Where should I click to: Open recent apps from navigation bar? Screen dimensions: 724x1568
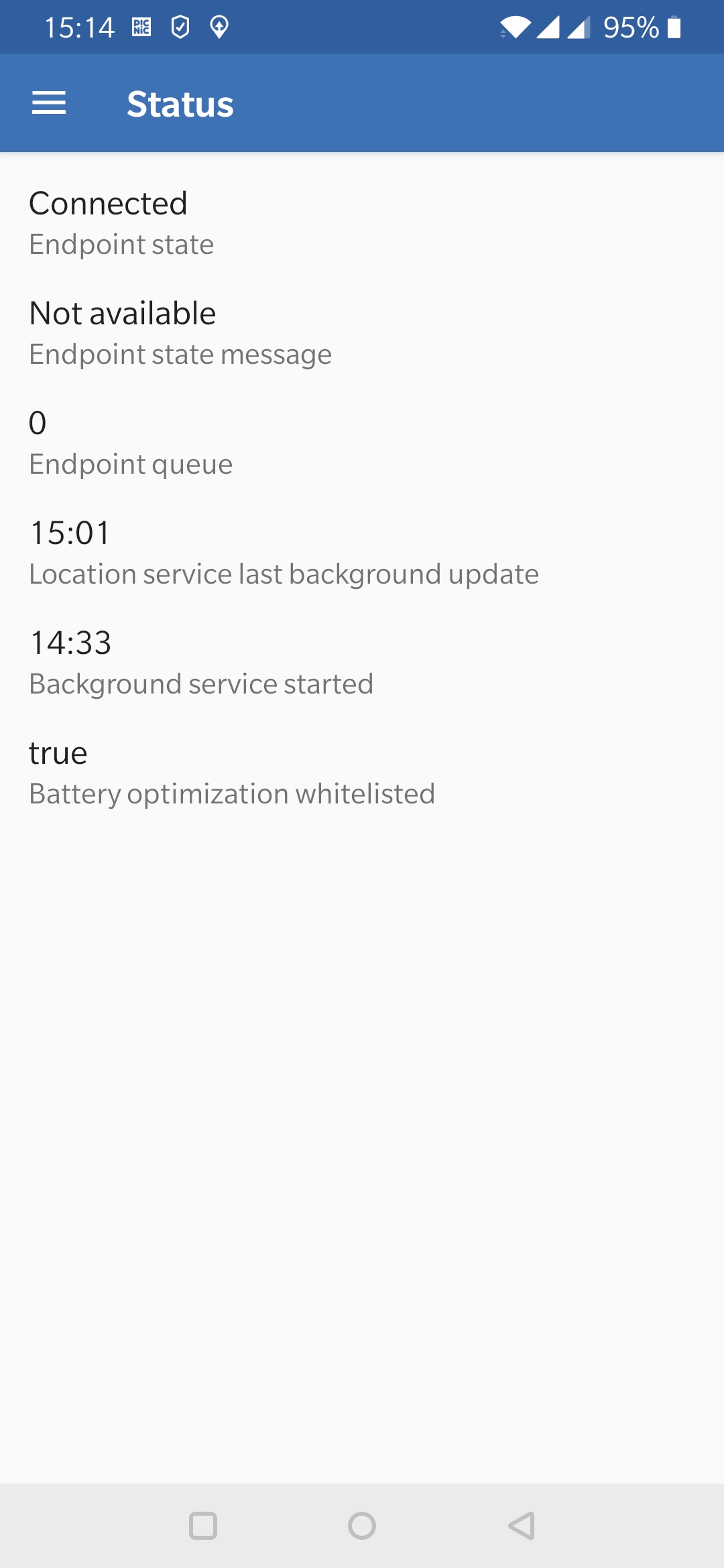203,1526
